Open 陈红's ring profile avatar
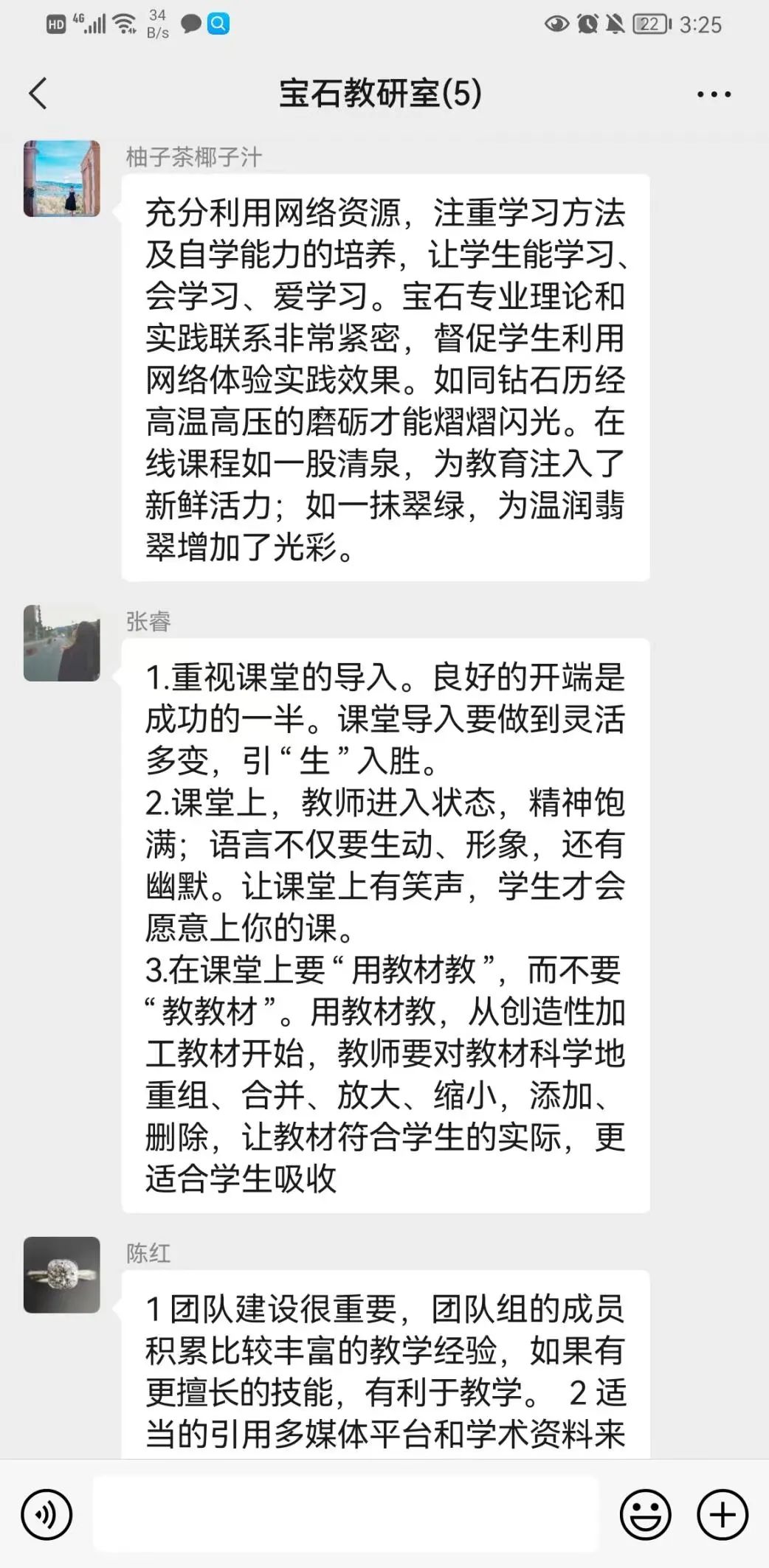This screenshot has height=1568, width=769. (62, 1275)
